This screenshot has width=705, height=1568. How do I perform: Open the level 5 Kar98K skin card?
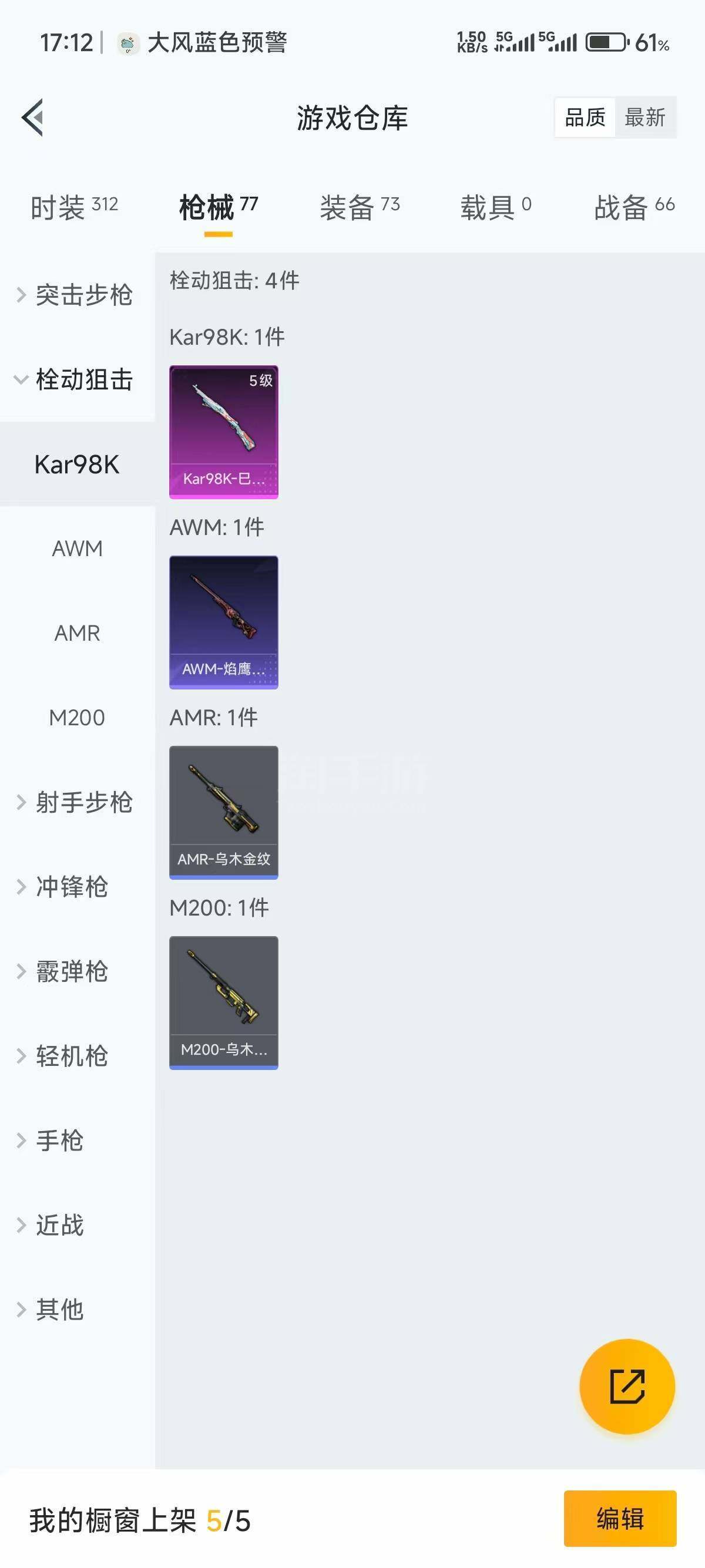(x=223, y=432)
